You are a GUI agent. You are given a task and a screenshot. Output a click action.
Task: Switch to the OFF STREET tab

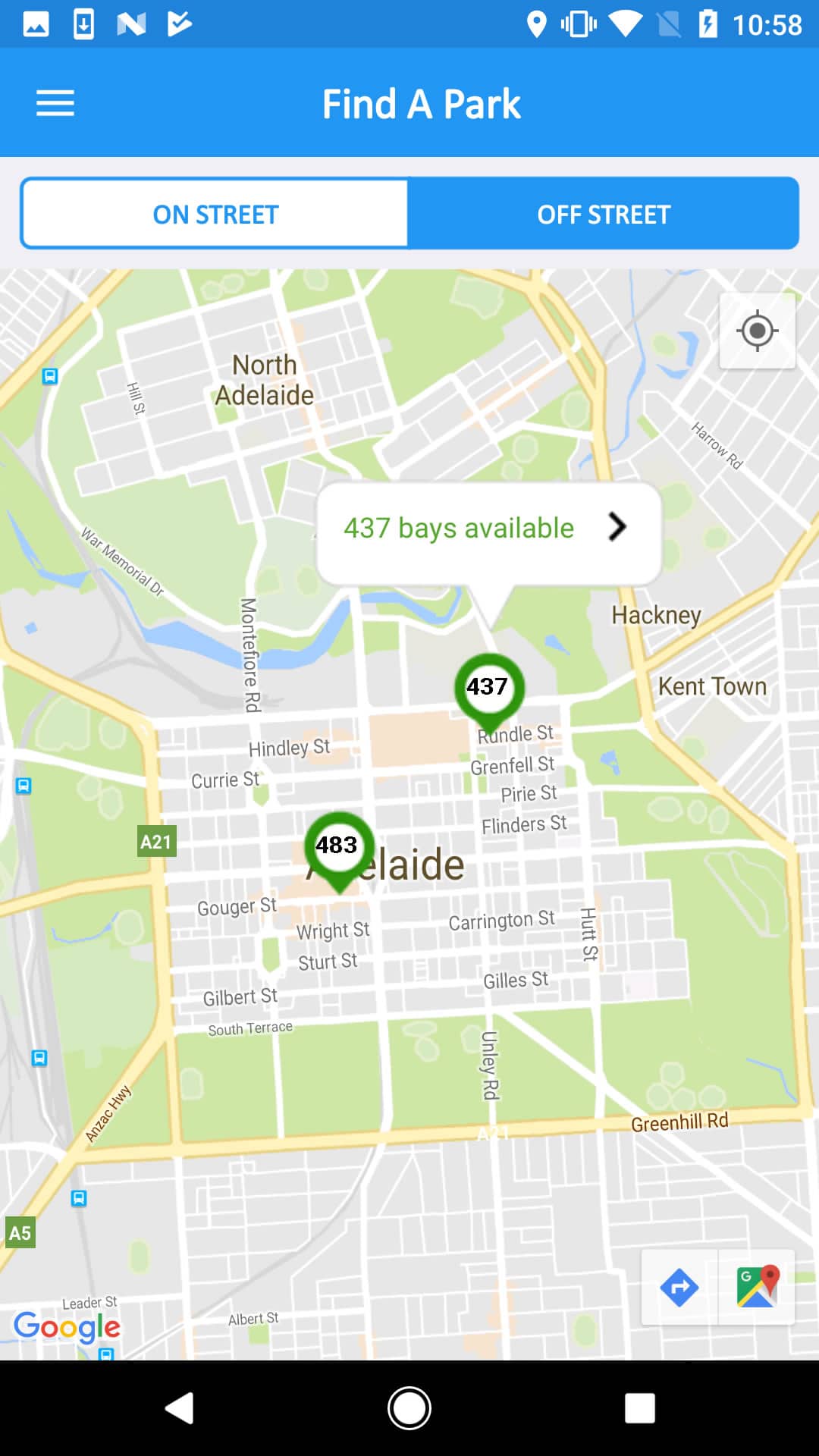[x=604, y=215]
